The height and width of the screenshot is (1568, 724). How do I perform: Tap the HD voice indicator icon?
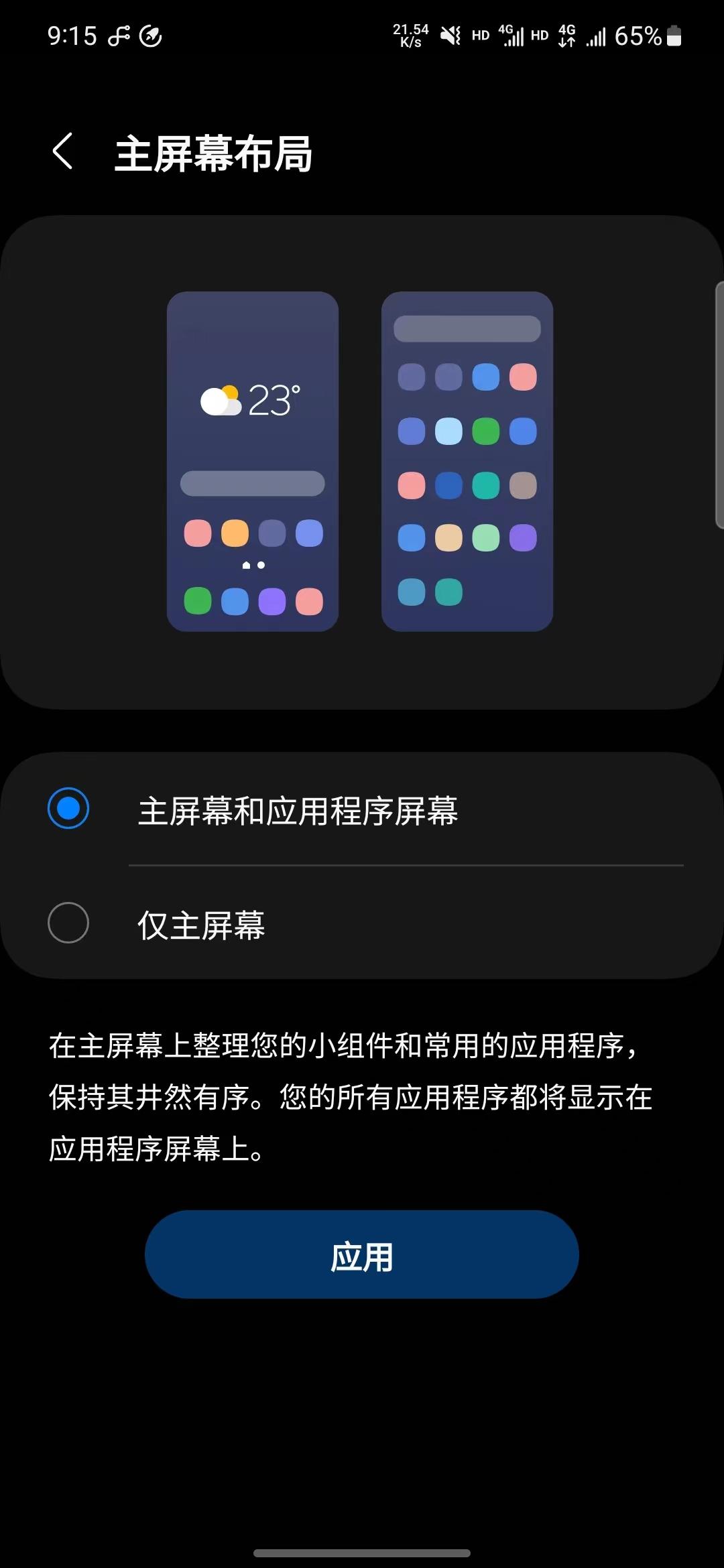click(x=479, y=37)
